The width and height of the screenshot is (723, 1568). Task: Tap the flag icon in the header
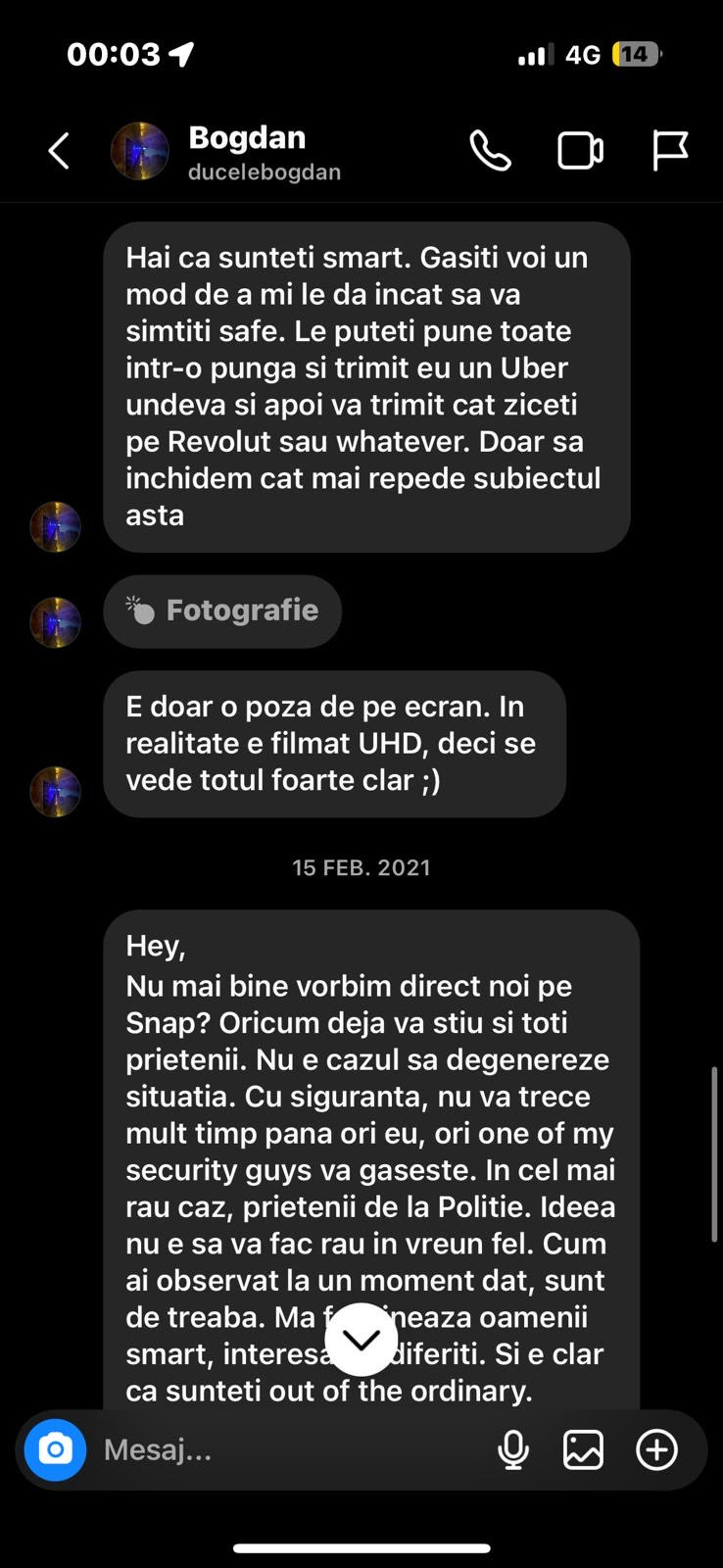pyautogui.click(x=670, y=151)
